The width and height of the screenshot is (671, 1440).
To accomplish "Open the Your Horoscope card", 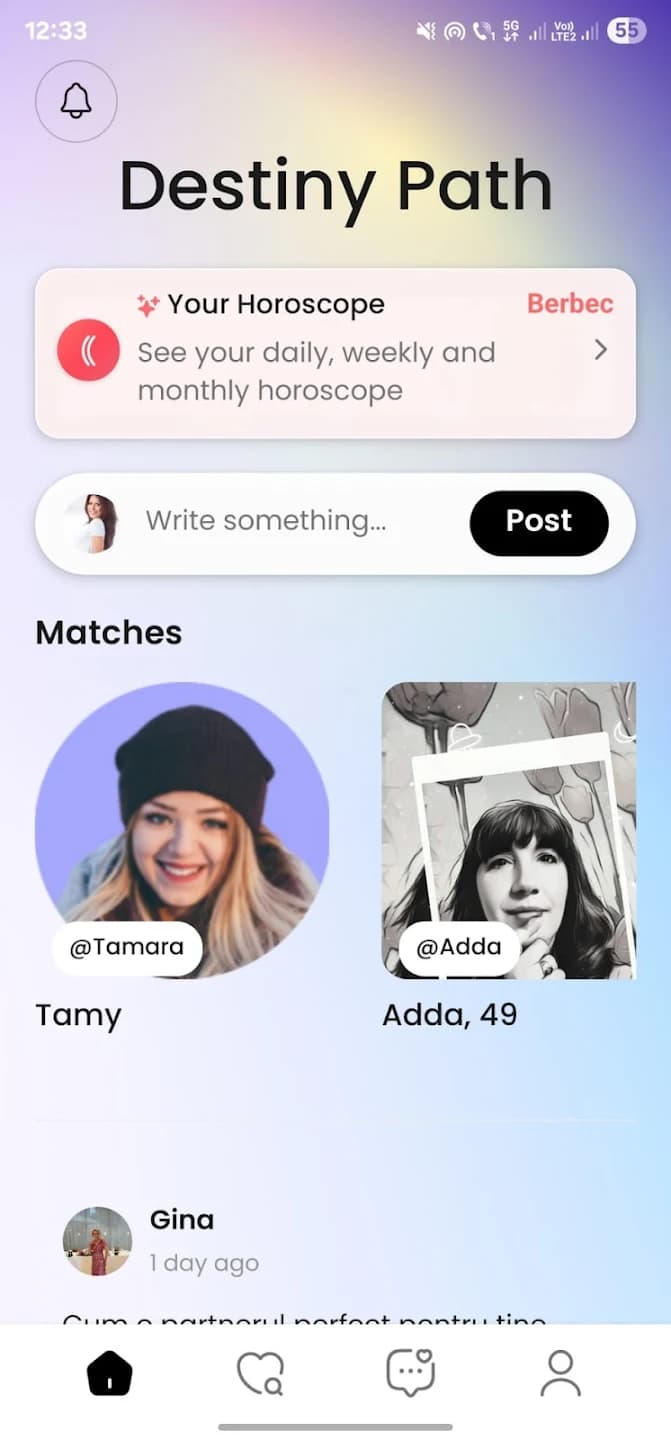I will pos(335,353).
